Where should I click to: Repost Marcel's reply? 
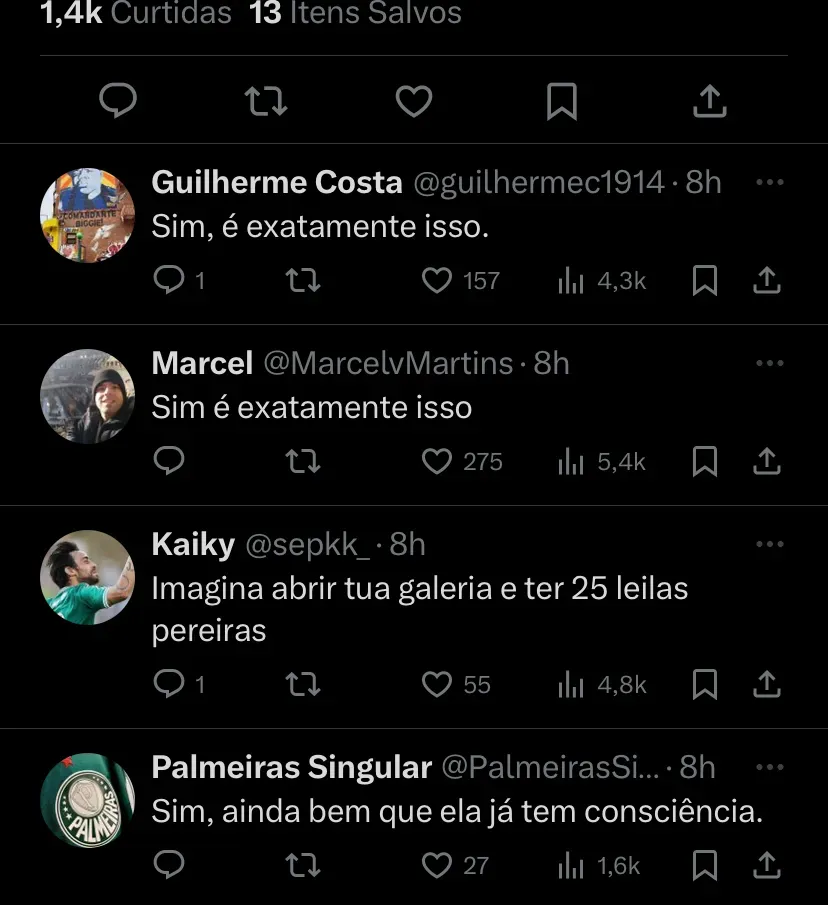pos(303,461)
